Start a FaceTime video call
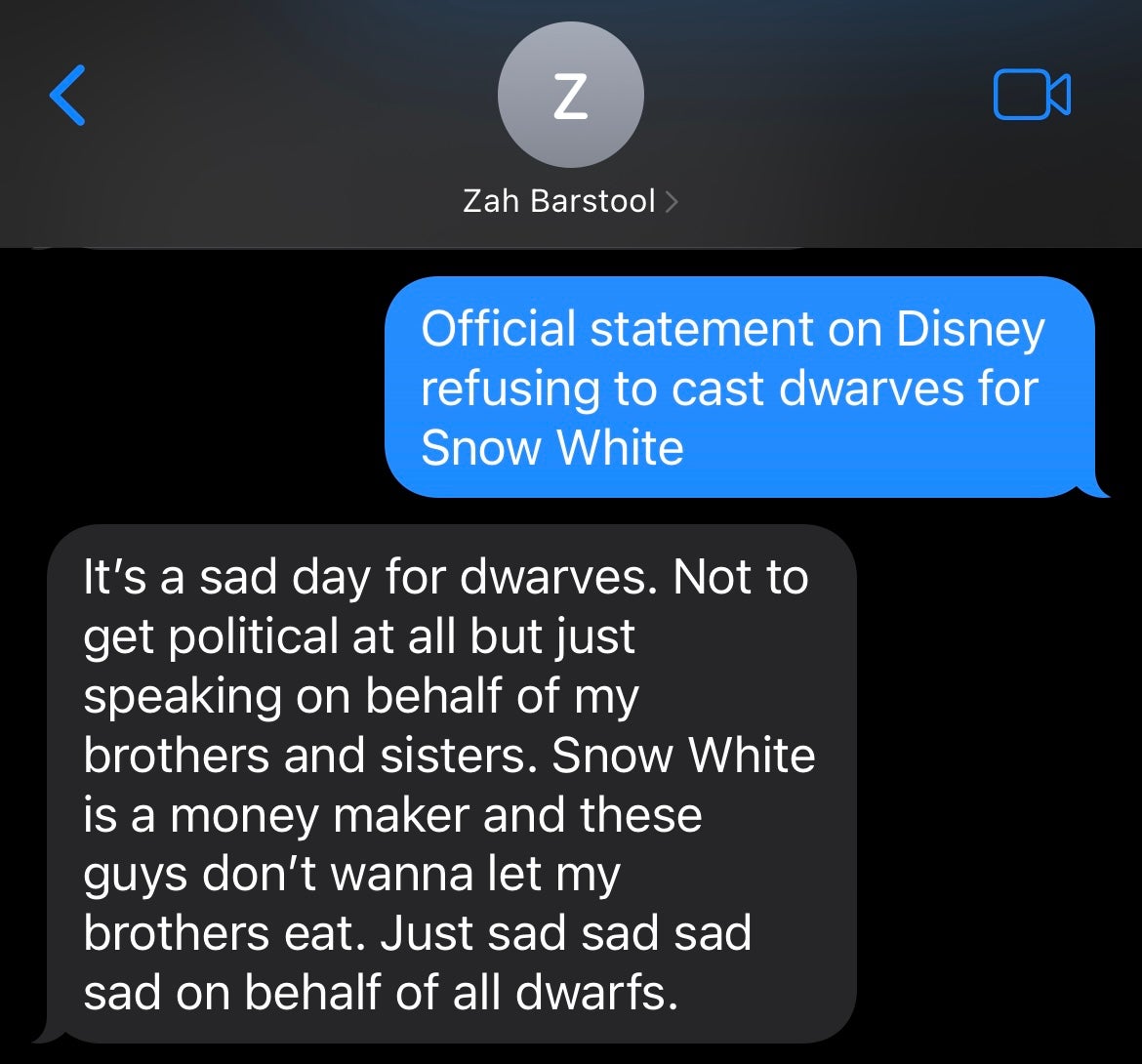The height and width of the screenshot is (1064, 1142). 1032,96
